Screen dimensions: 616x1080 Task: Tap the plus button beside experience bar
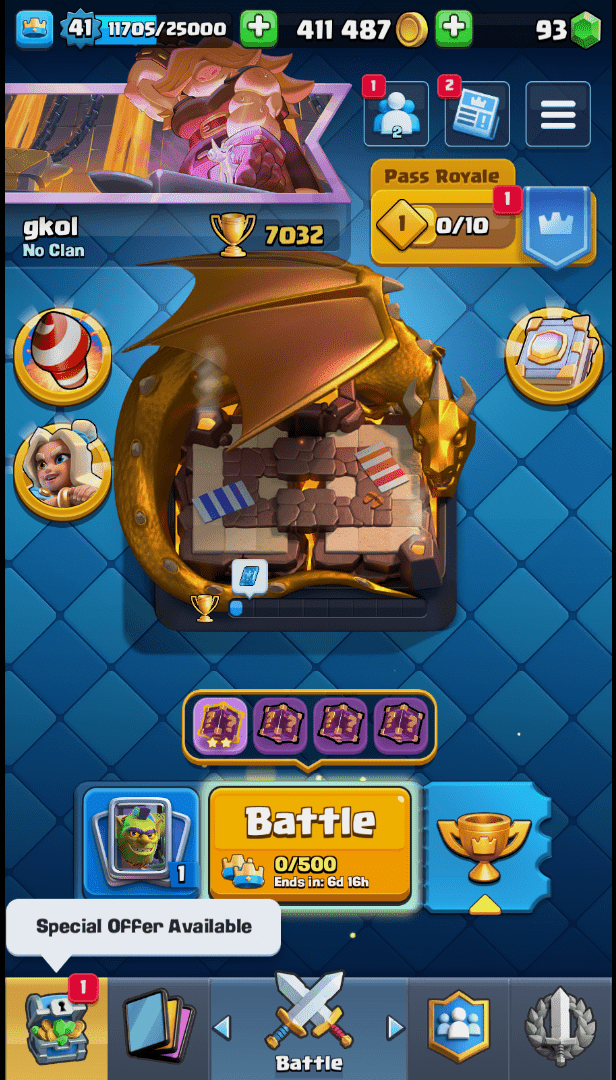click(x=259, y=28)
